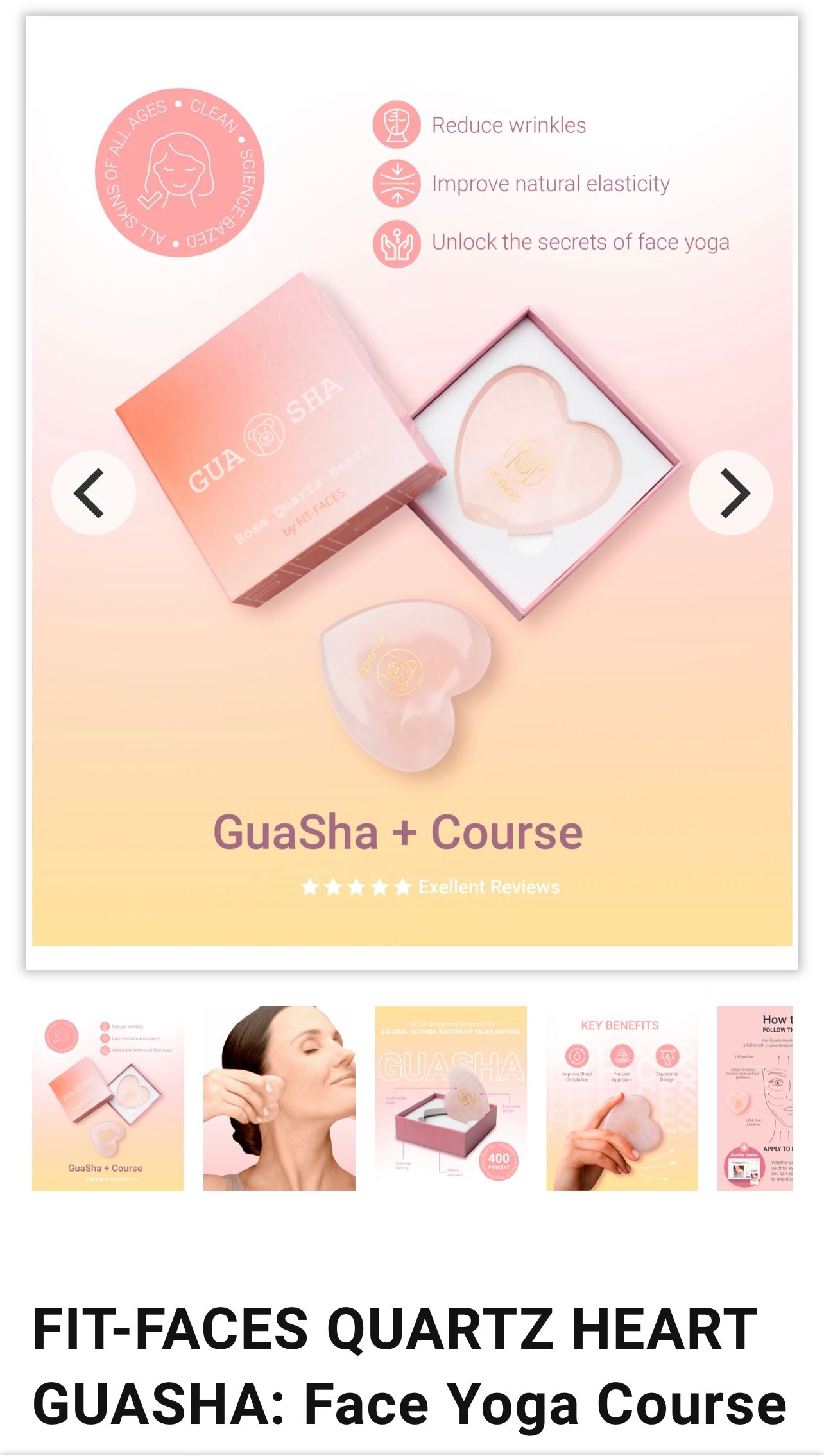Image resolution: width=824 pixels, height=1456 pixels.
Task: Select the GuaSha + Course thumbnail
Action: [x=108, y=1098]
